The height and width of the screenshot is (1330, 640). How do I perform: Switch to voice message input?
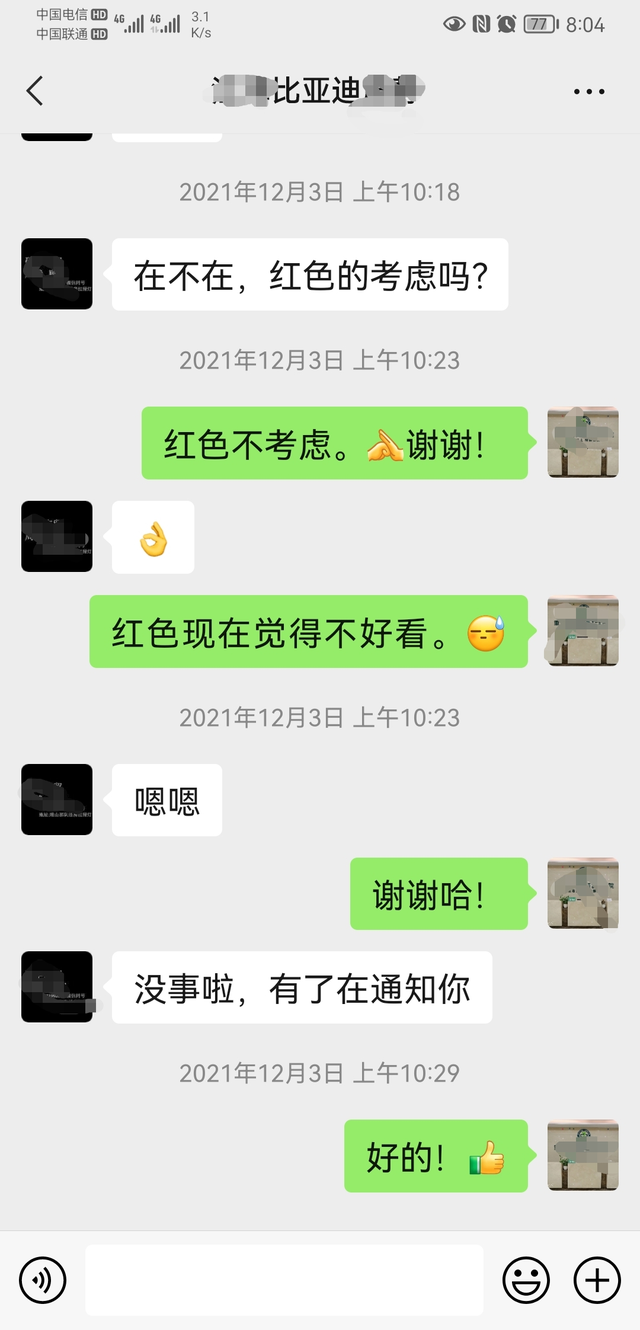[43, 1280]
